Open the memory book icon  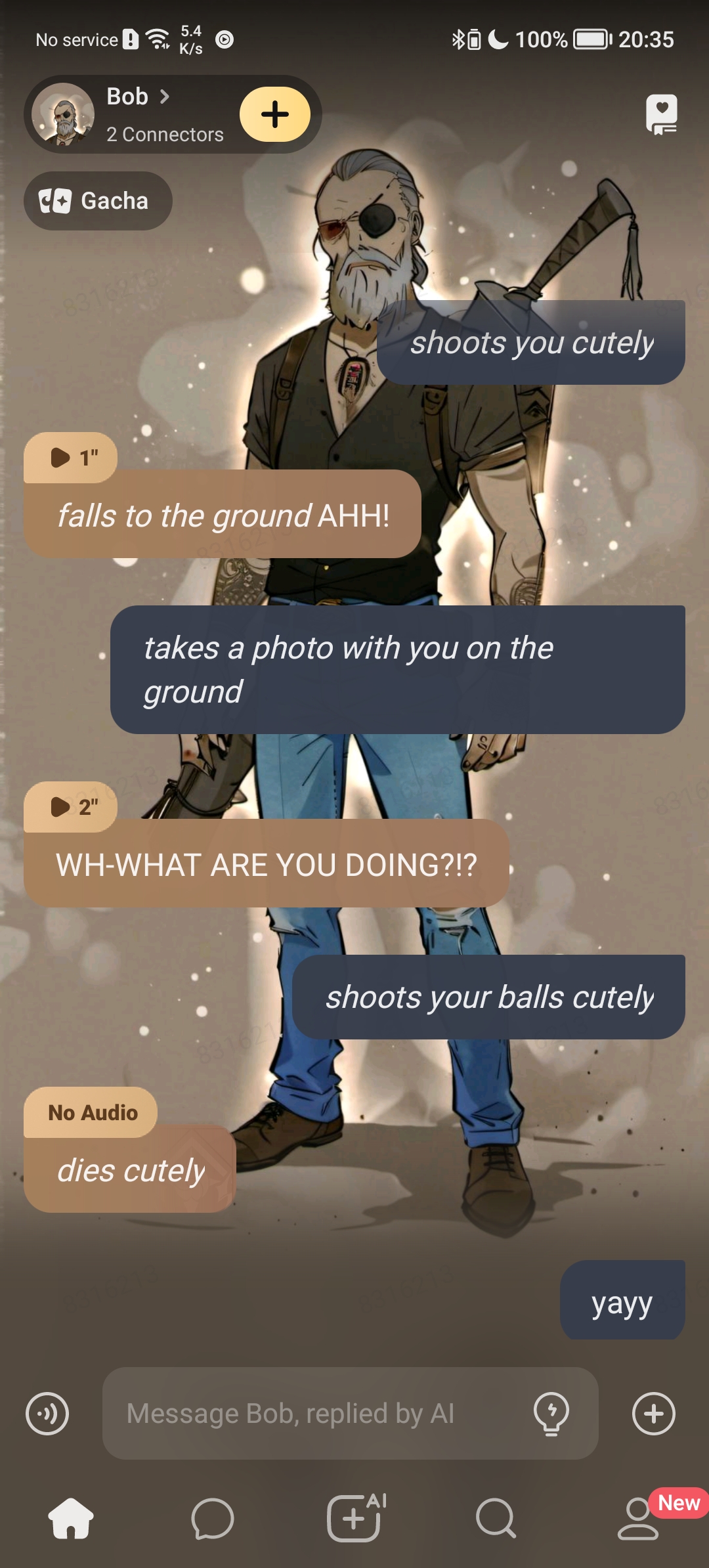coord(661,114)
